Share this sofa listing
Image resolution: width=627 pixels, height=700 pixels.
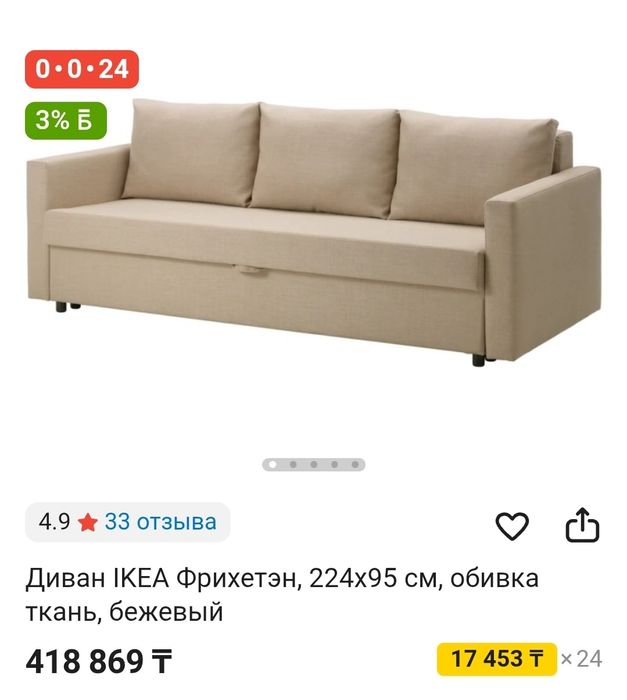582,524
